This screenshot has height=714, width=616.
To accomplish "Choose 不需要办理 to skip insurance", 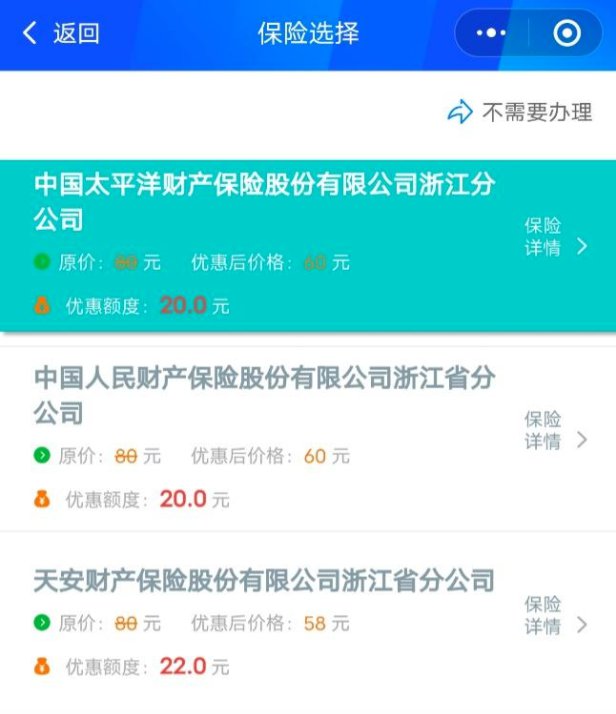I will 520,112.
